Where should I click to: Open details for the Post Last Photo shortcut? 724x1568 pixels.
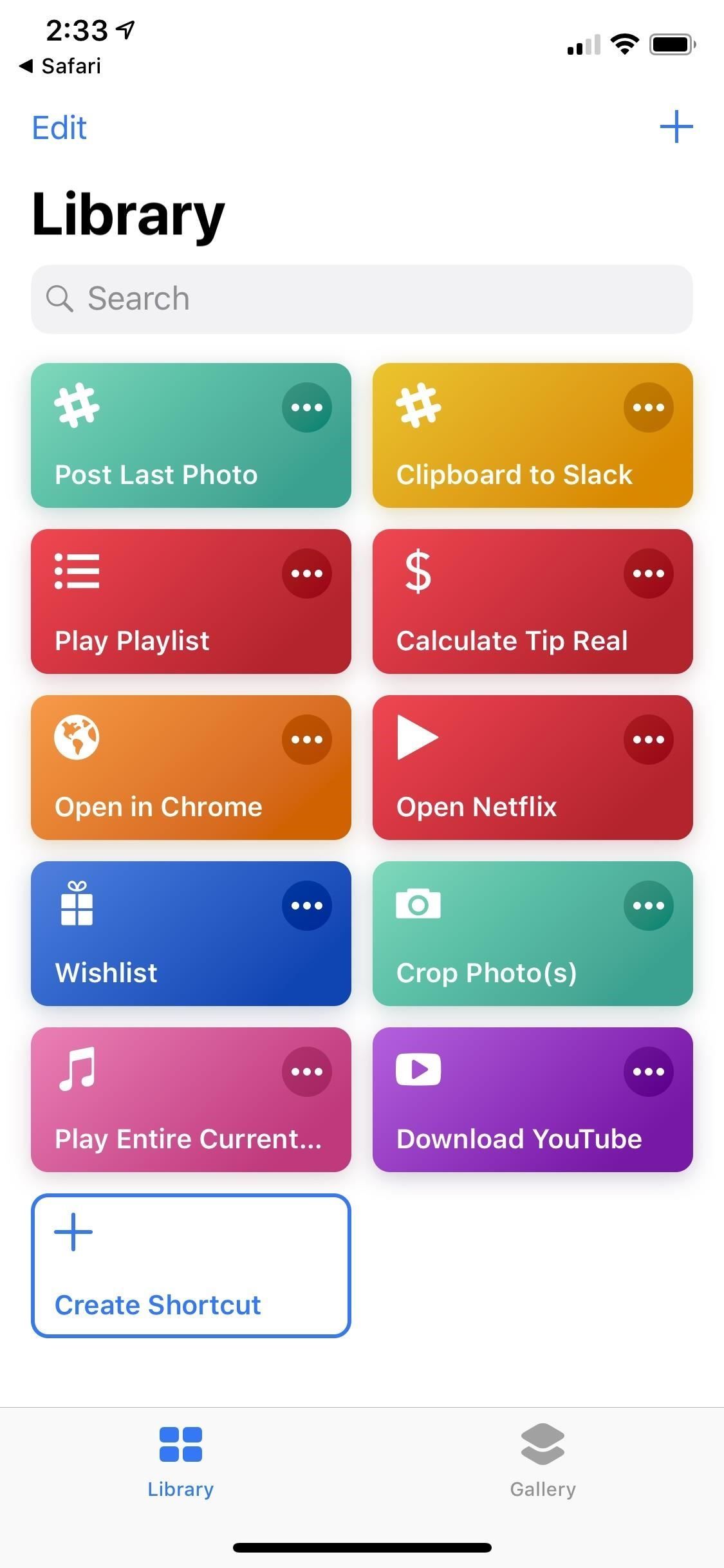pyautogui.click(x=307, y=407)
